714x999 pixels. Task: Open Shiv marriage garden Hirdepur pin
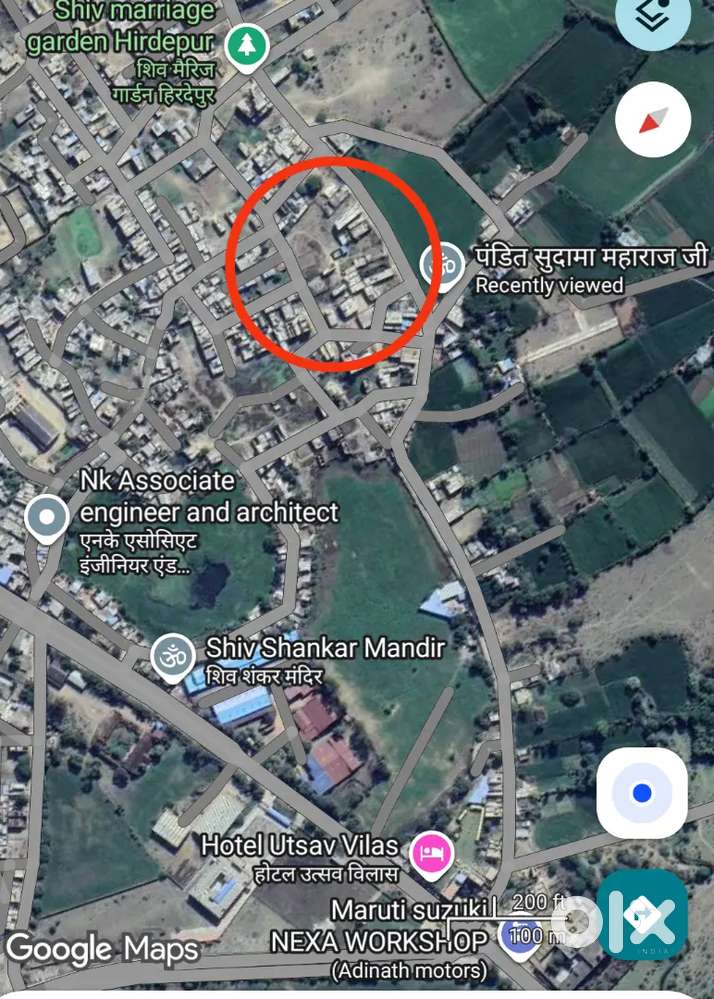[x=246, y=46]
